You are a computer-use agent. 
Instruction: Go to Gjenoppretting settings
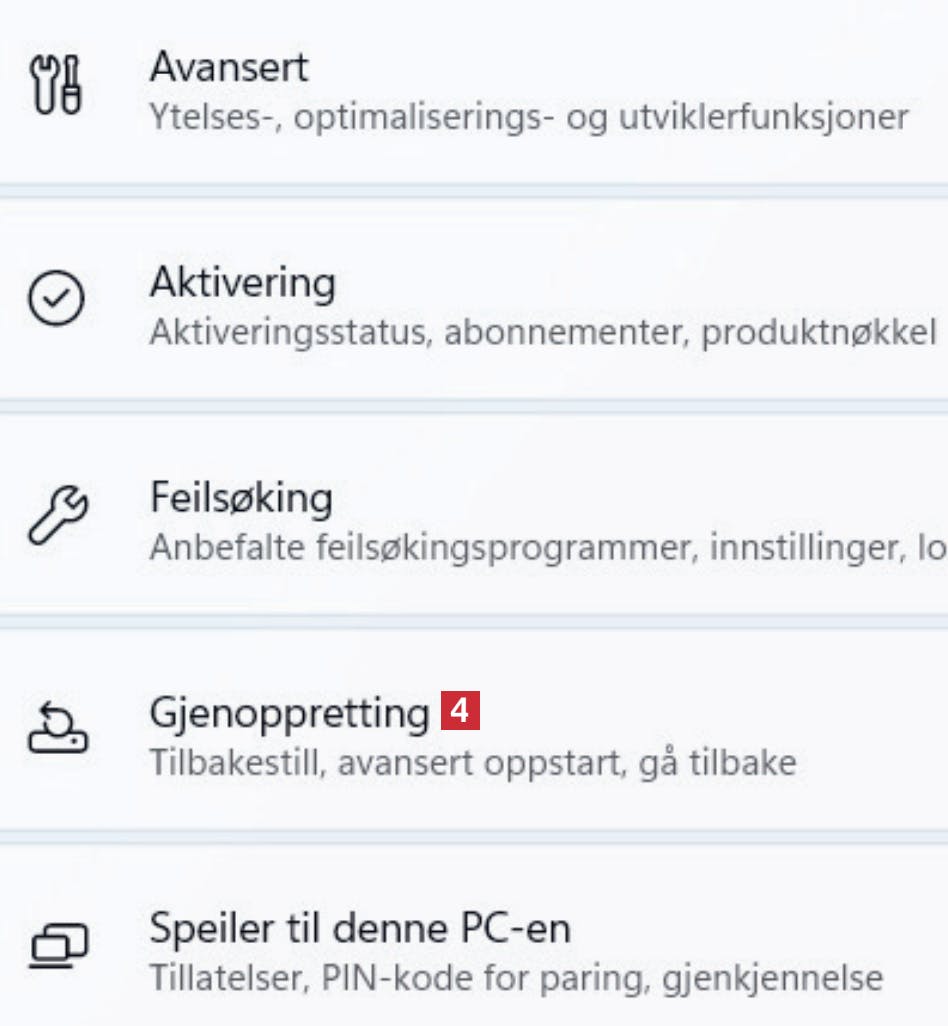[288, 714]
